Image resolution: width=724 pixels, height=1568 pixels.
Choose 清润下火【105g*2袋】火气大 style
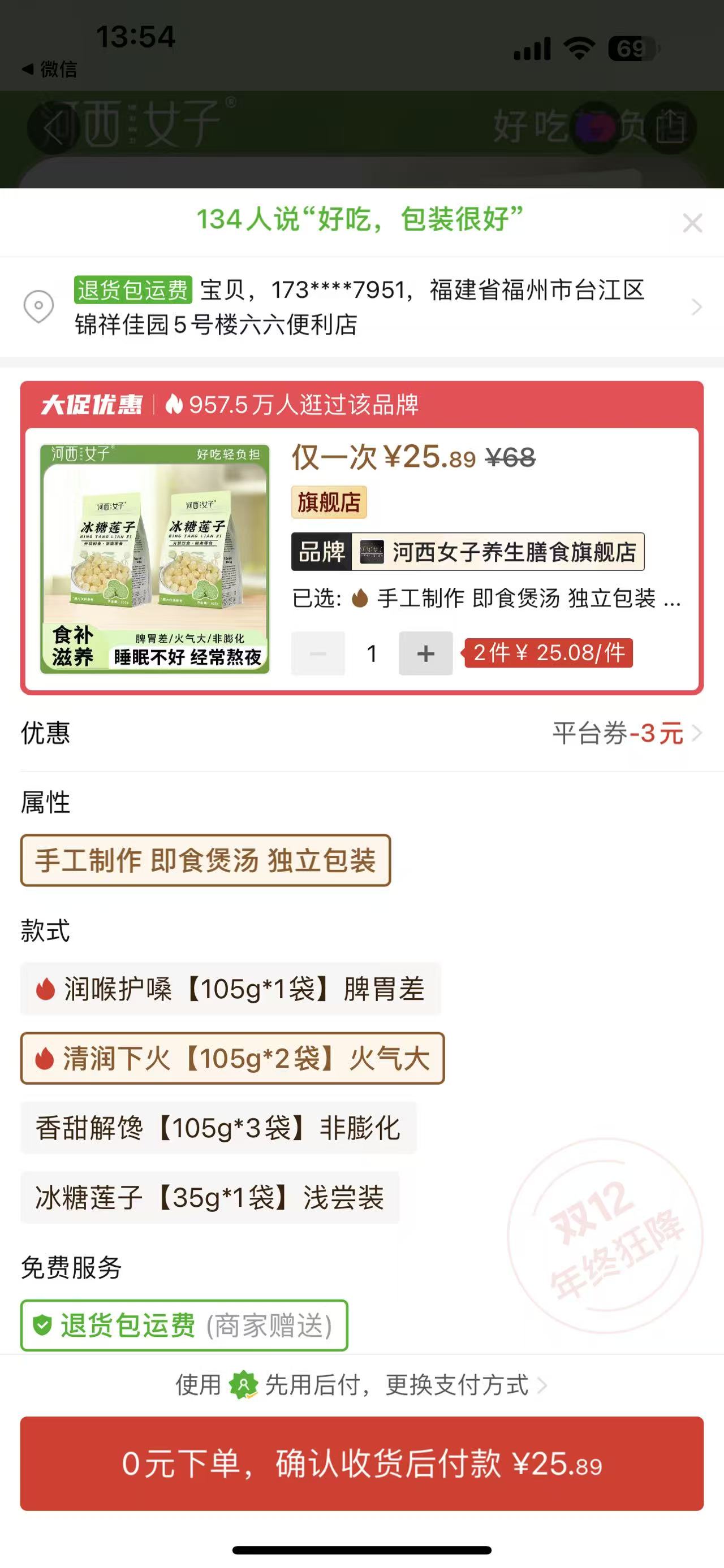pyautogui.click(x=232, y=1059)
